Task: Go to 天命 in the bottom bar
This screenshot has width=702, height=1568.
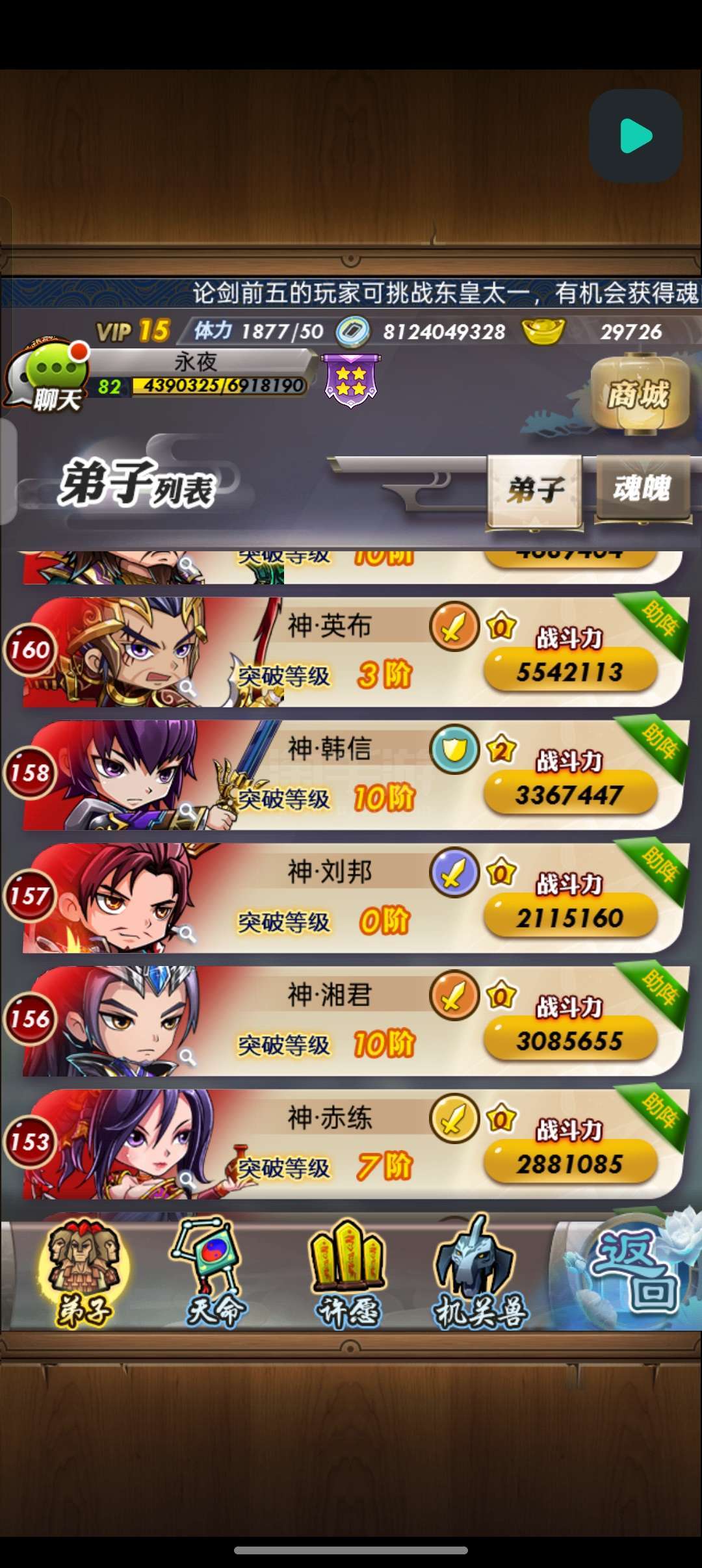Action: [x=213, y=1274]
